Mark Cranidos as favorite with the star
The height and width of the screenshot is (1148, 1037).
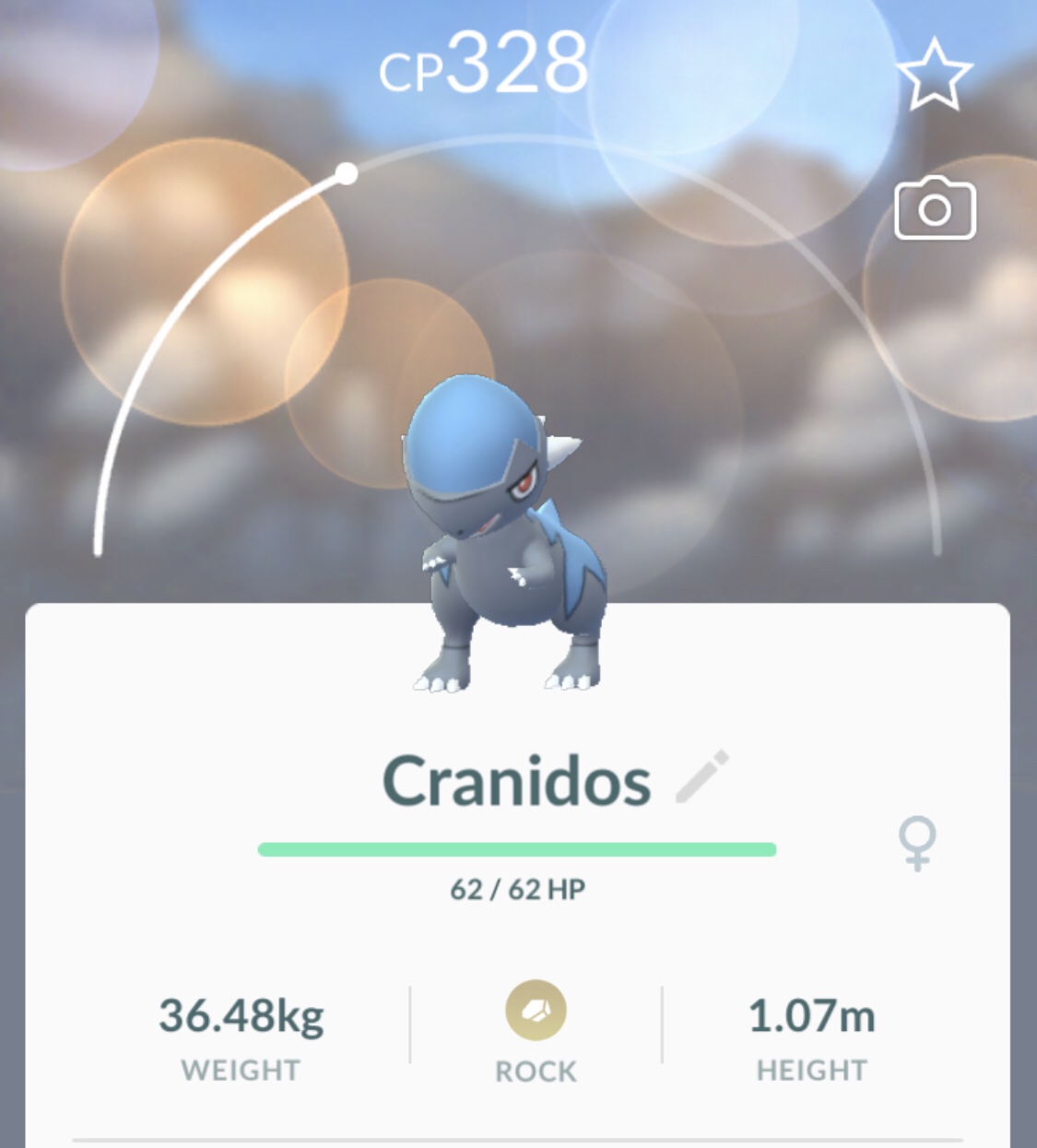934,76
